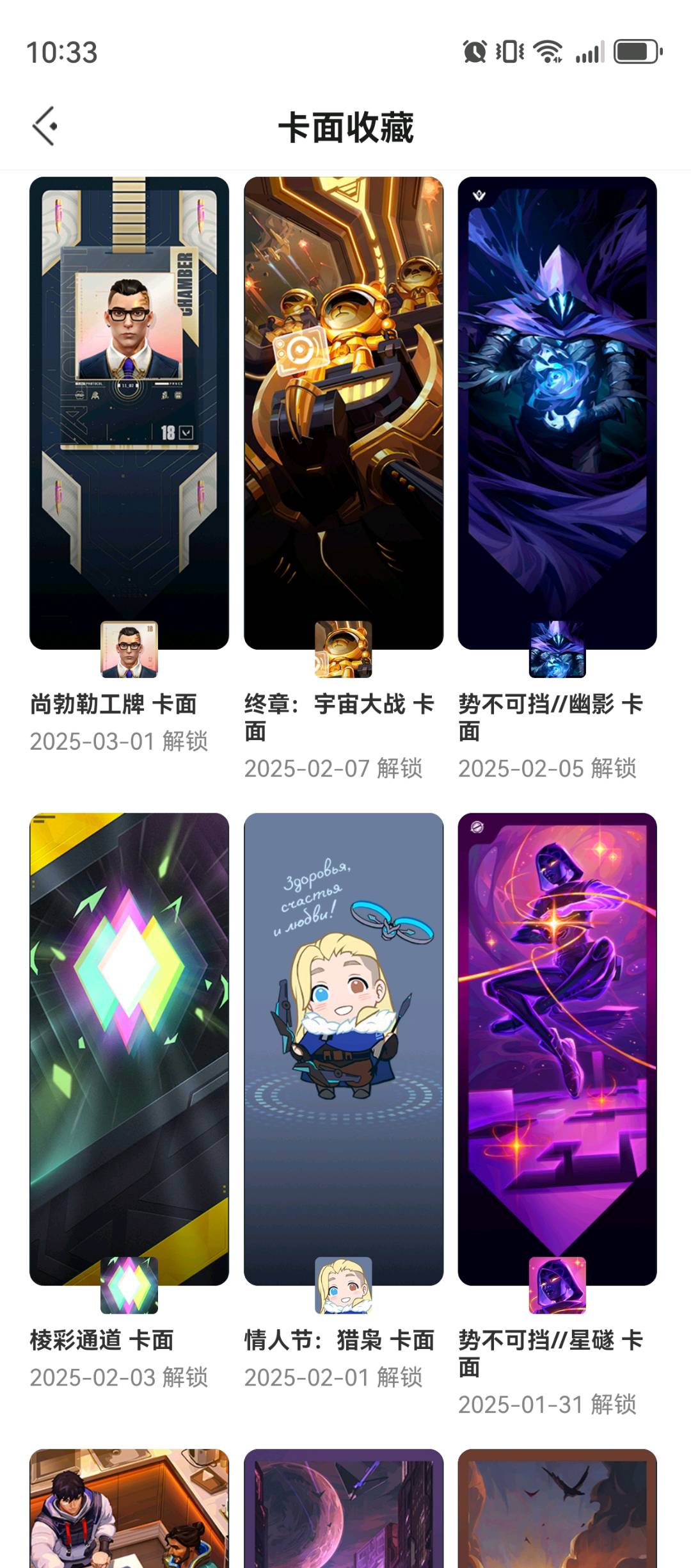This screenshot has width=691, height=1568.
Task: Open the 尚勃勒工牌 卡面 card
Action: coord(129,413)
